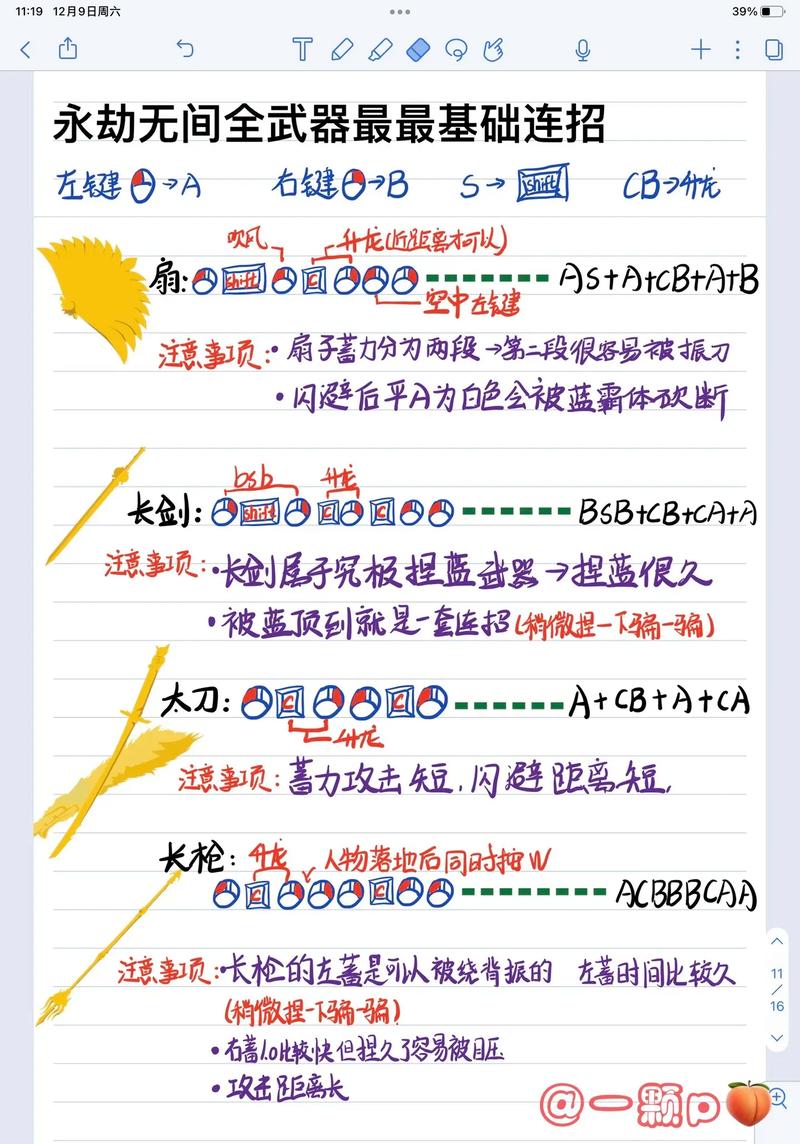
Task: Undo the last stroke
Action: [x=184, y=49]
